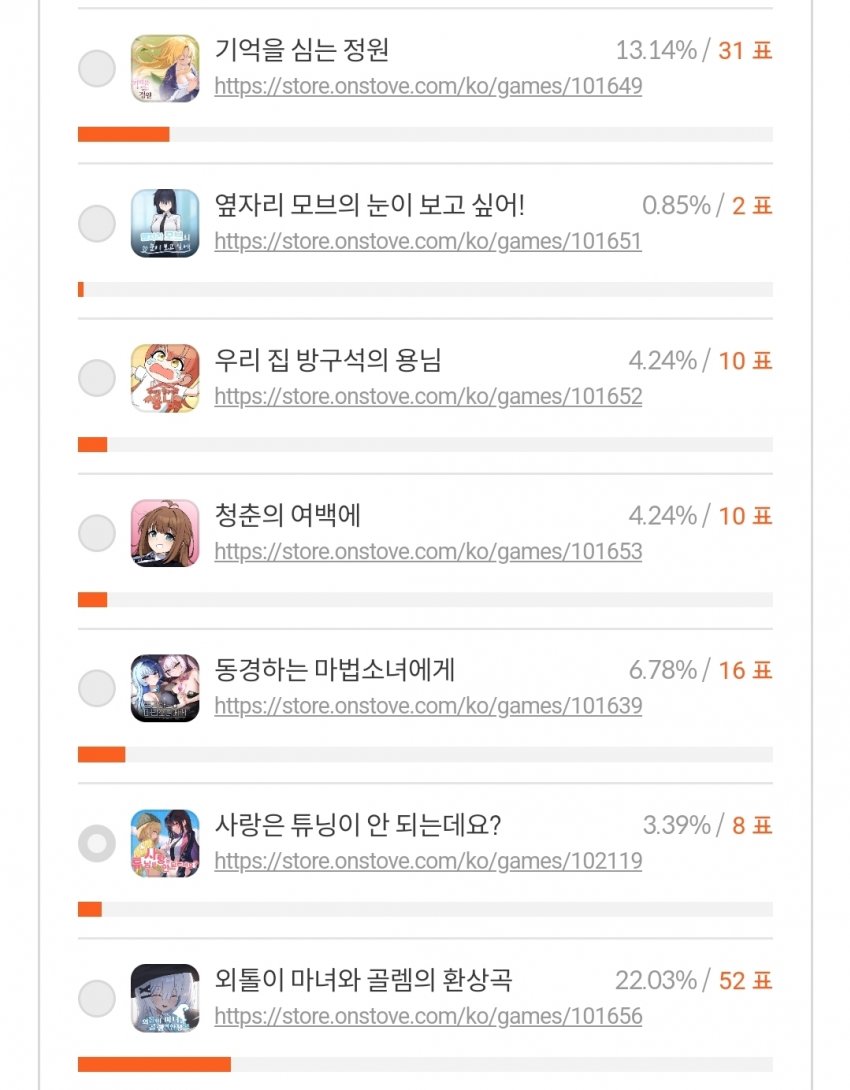
Task: Open the store link ending in 101651
Action: click(x=428, y=242)
